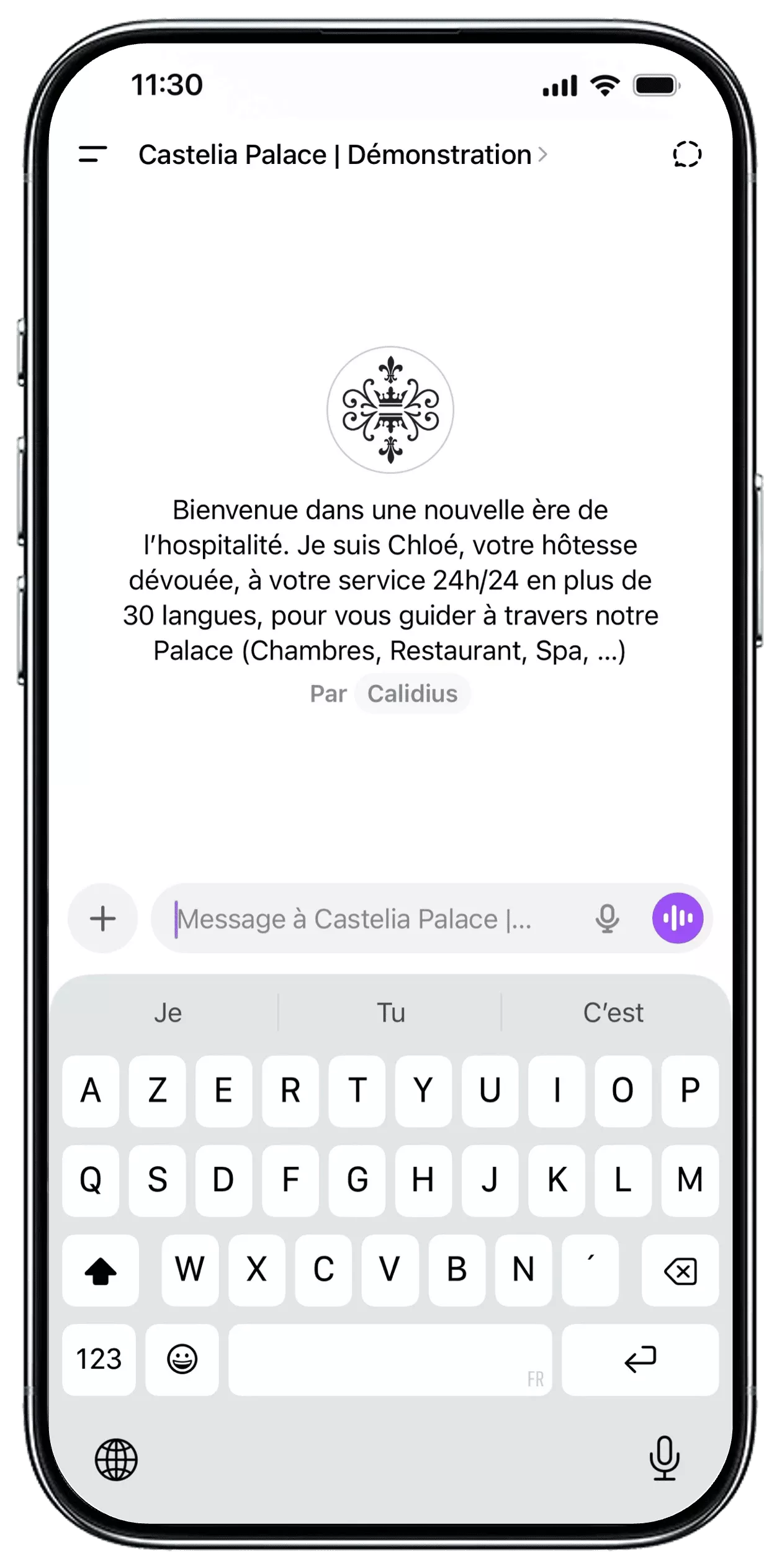Open the emoji keyboard

click(x=182, y=1359)
